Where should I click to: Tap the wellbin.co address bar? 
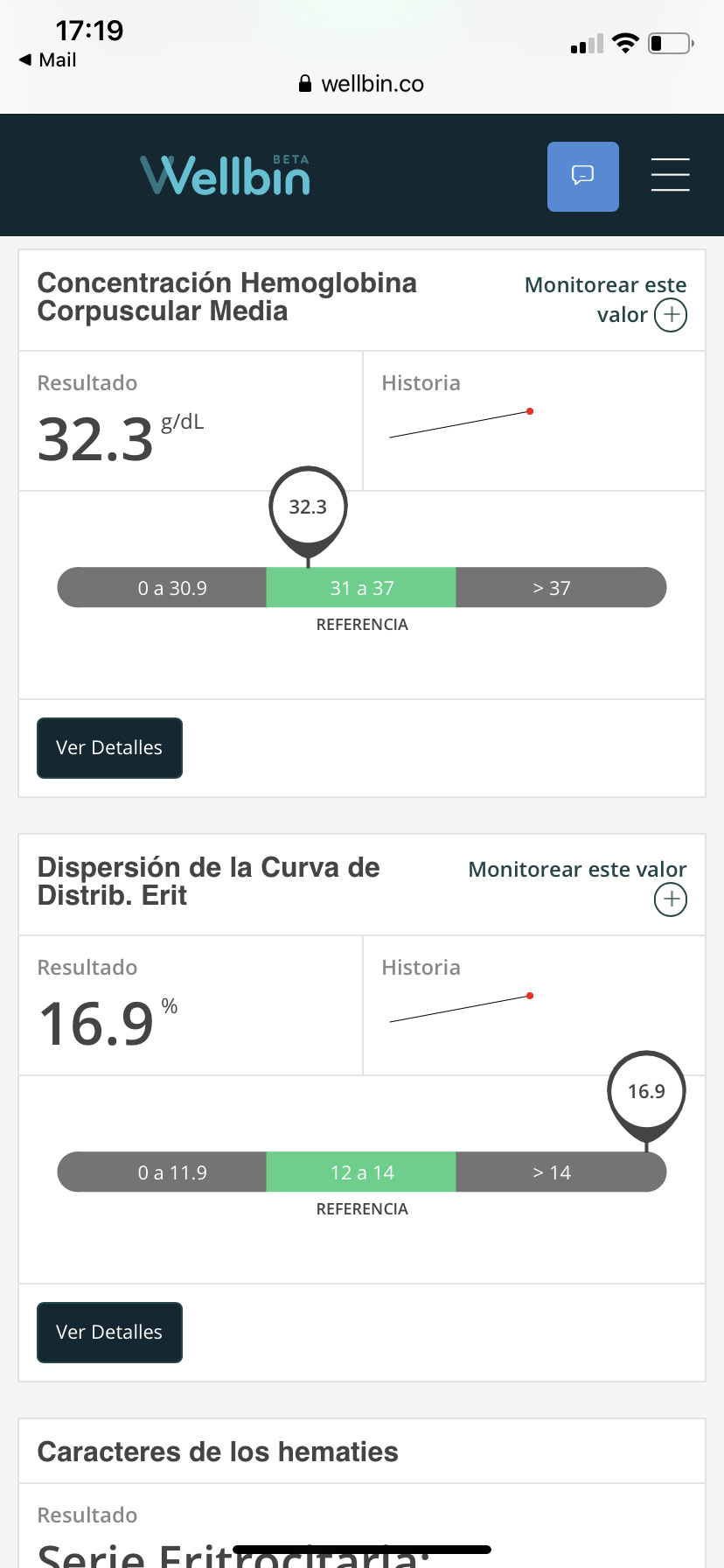361,84
